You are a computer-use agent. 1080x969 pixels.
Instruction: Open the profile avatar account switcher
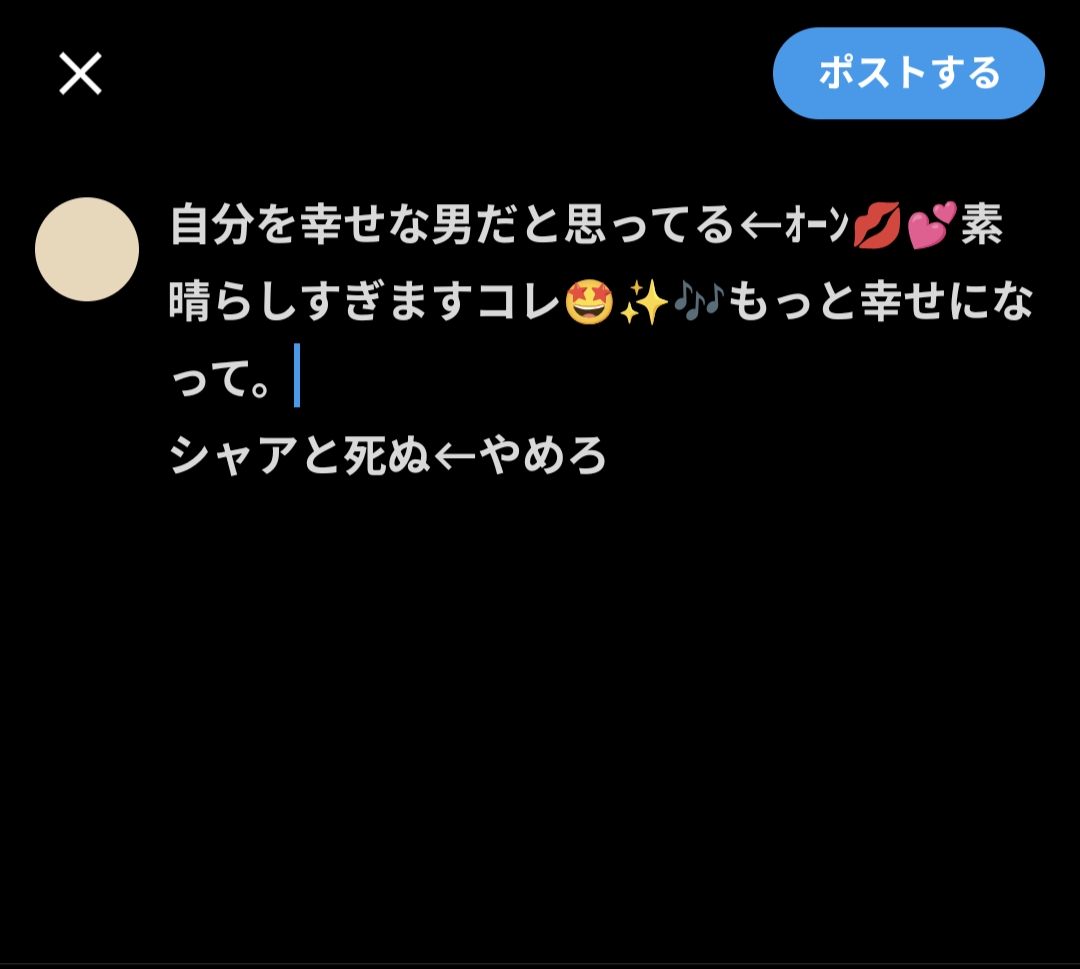[x=87, y=249]
